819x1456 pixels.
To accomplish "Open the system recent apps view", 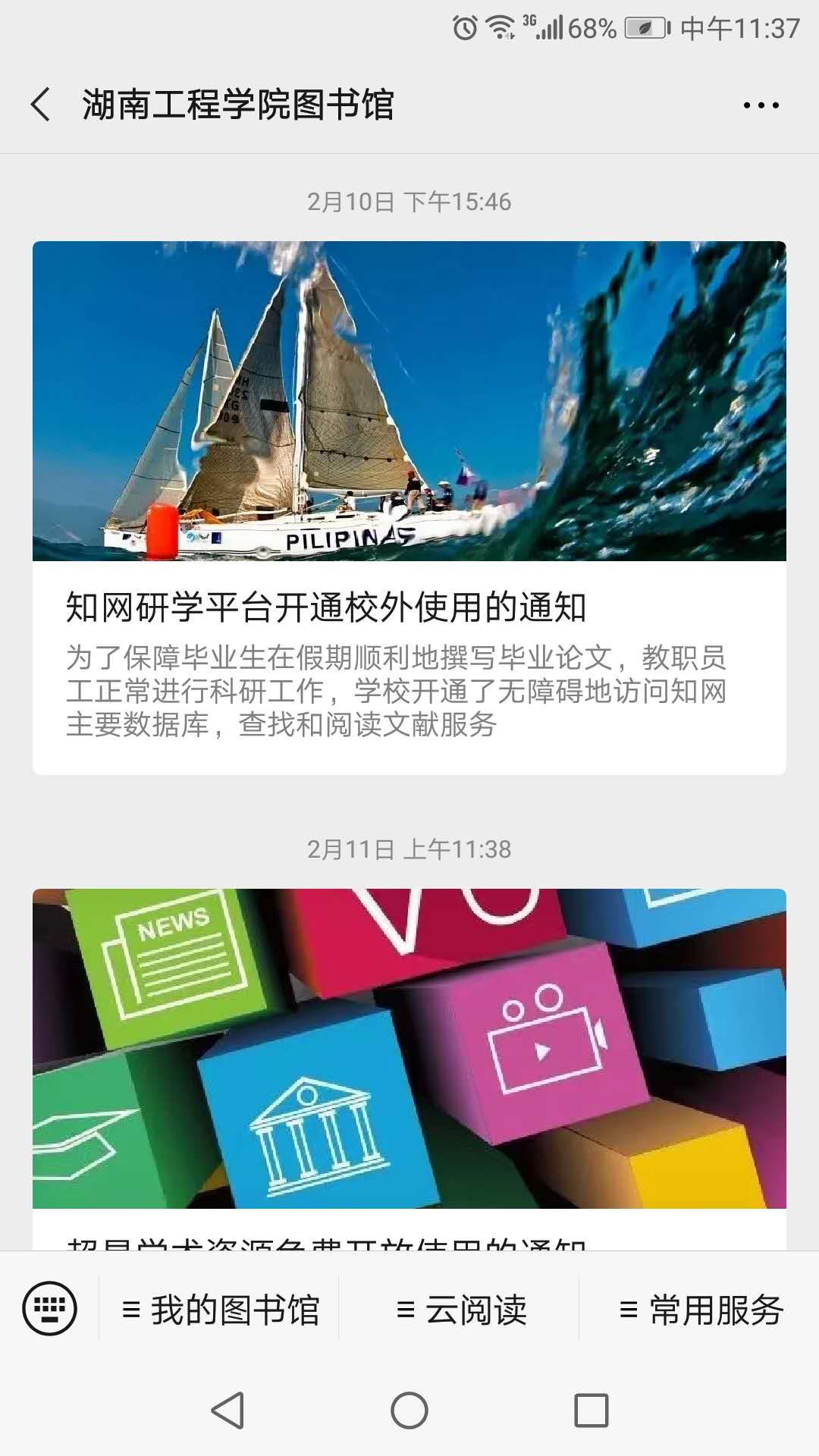I will click(x=591, y=1410).
